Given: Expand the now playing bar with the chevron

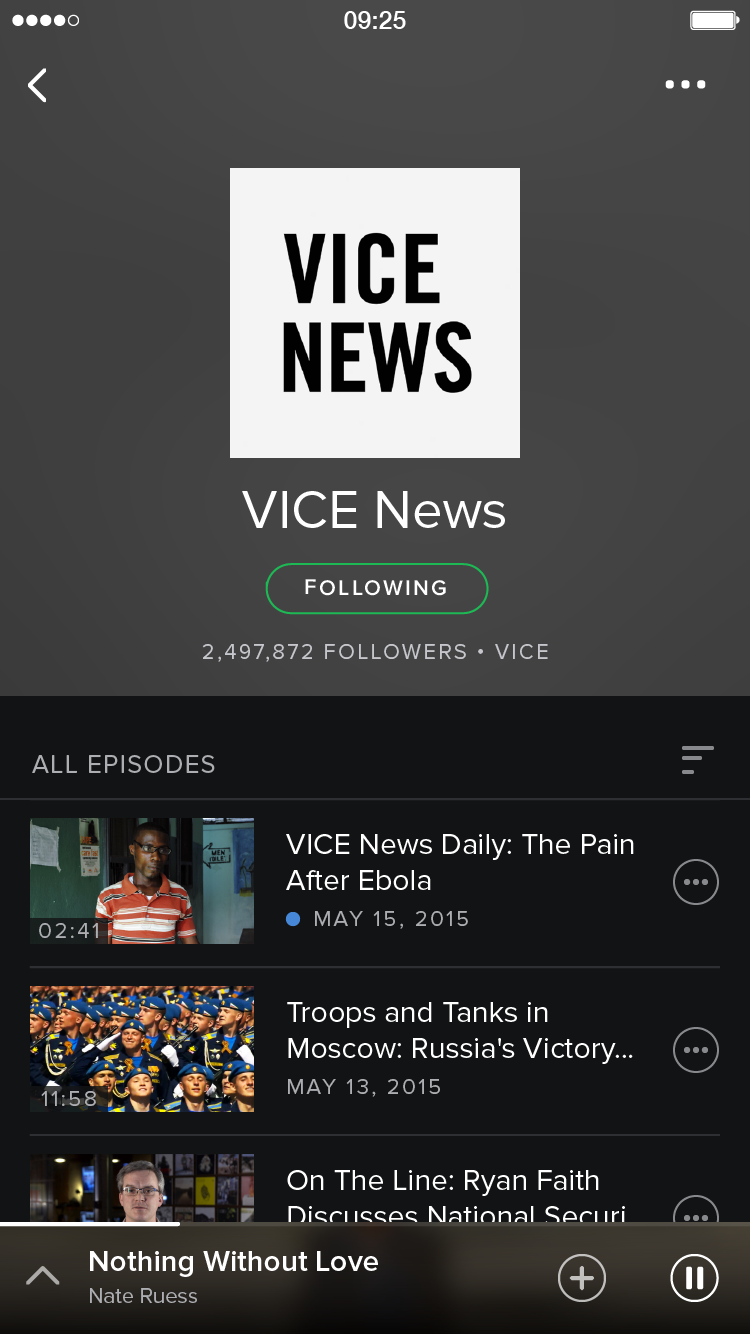Looking at the screenshot, I should pos(42,1276).
